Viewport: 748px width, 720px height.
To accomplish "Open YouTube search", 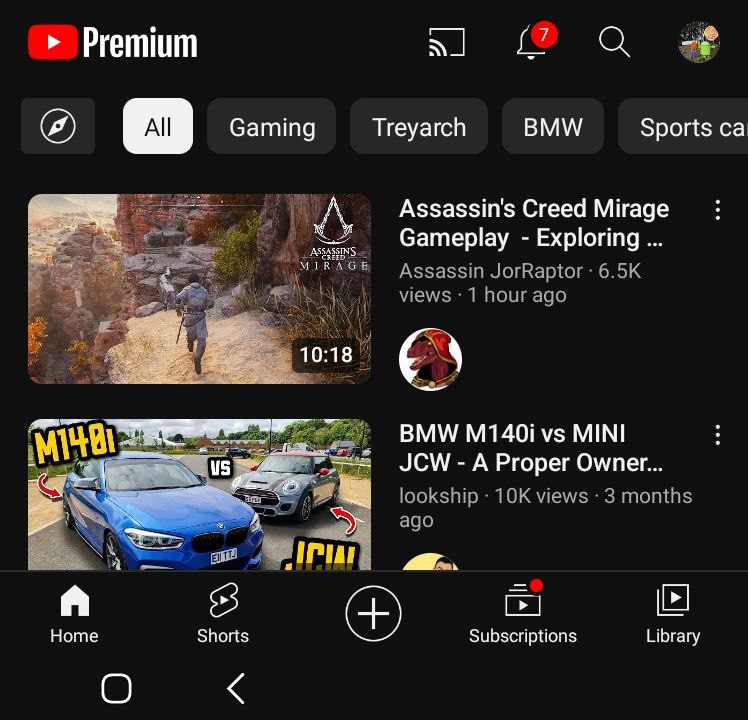I will pos(614,42).
